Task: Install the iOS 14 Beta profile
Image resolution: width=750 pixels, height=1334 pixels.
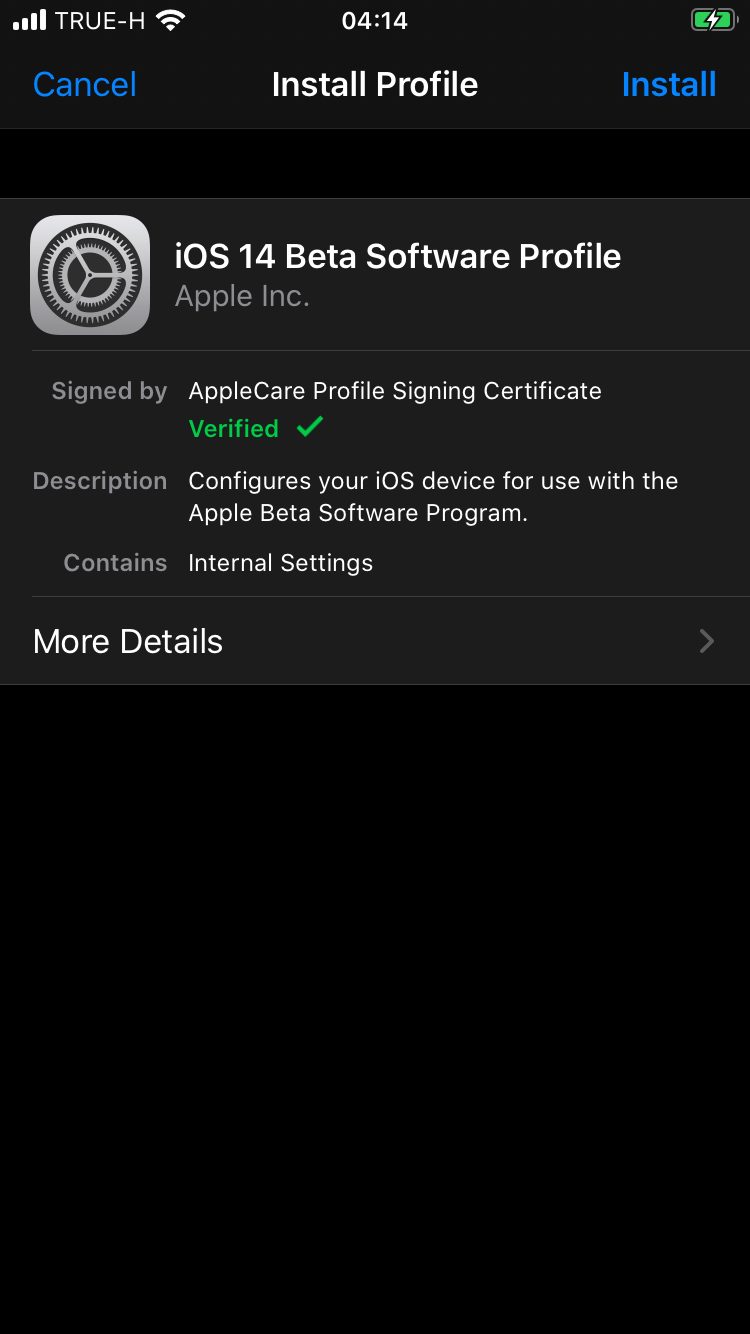Action: coord(668,85)
